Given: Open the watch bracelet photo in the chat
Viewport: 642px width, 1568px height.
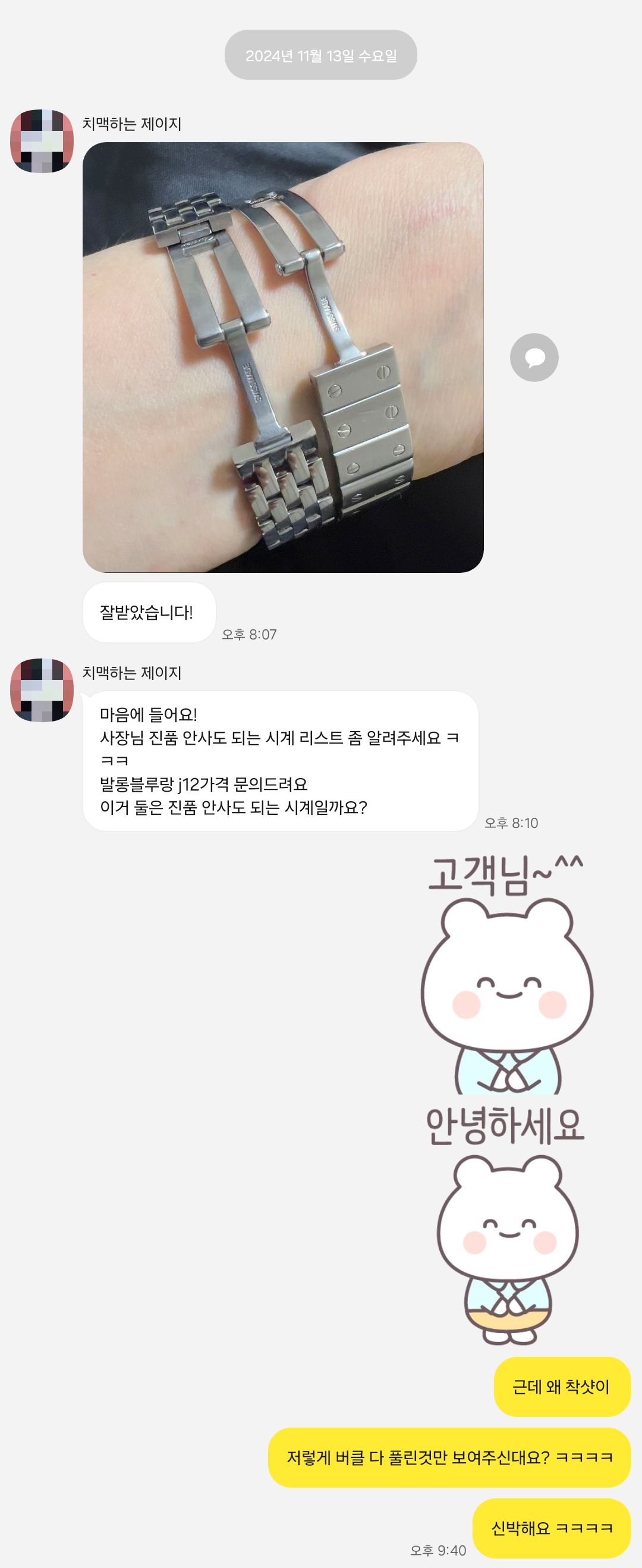Looking at the screenshot, I should click(283, 357).
